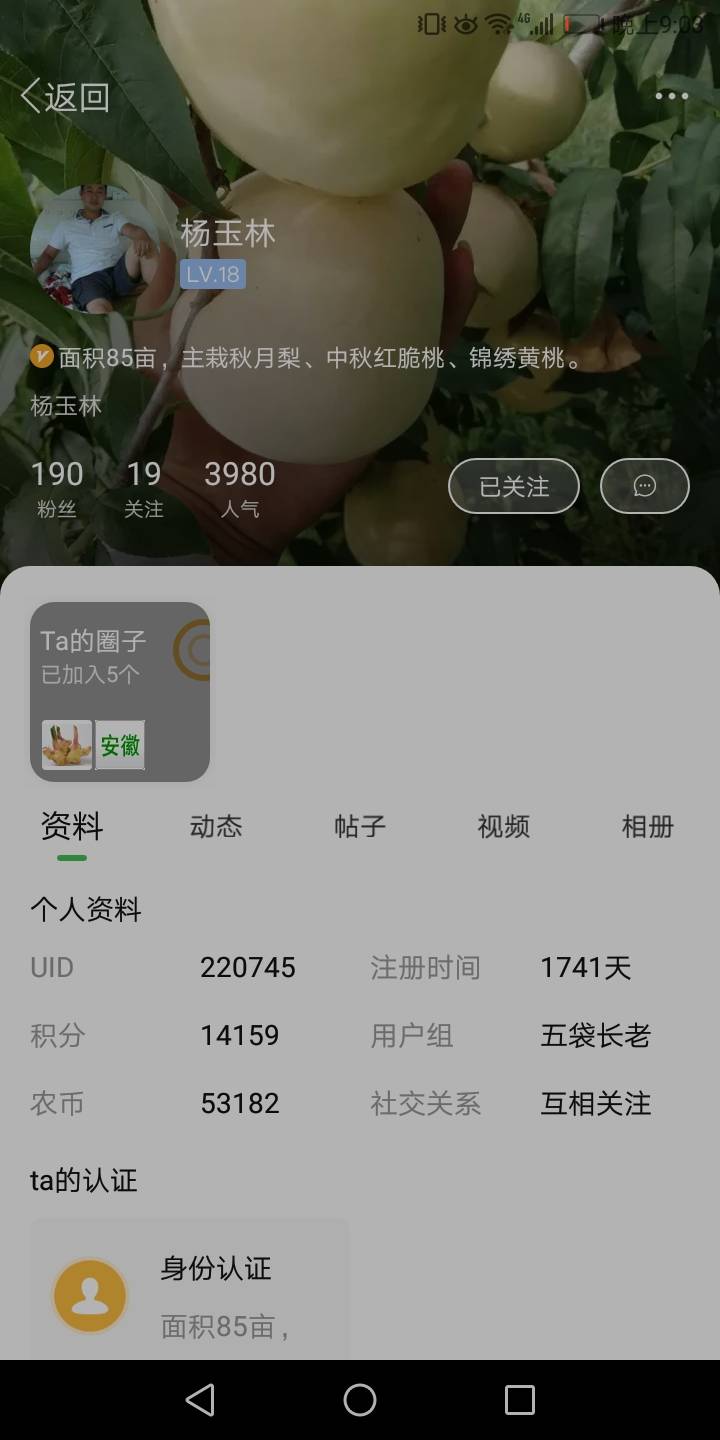Switch to the 相册 tab
The image size is (720, 1440).
[x=648, y=826]
